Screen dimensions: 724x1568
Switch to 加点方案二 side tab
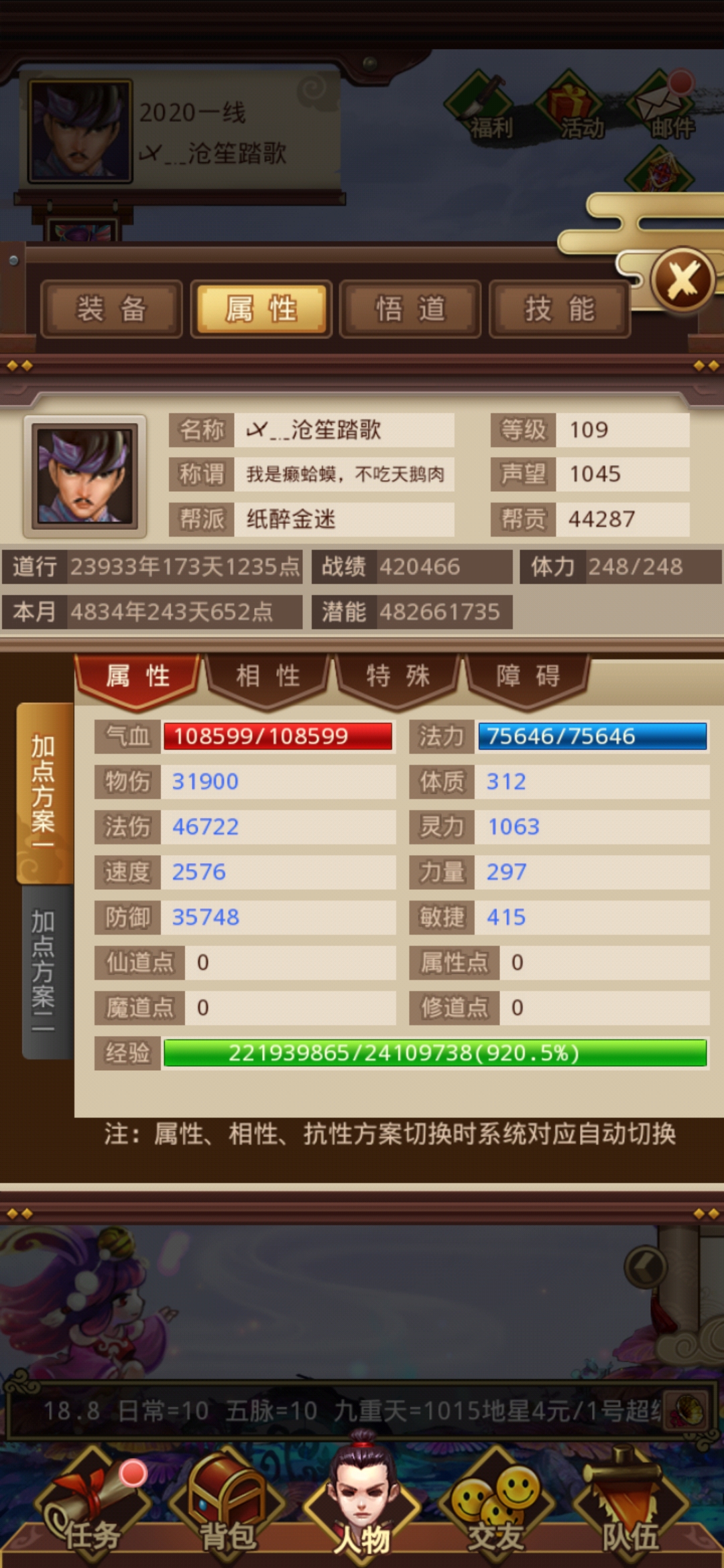[x=44, y=970]
